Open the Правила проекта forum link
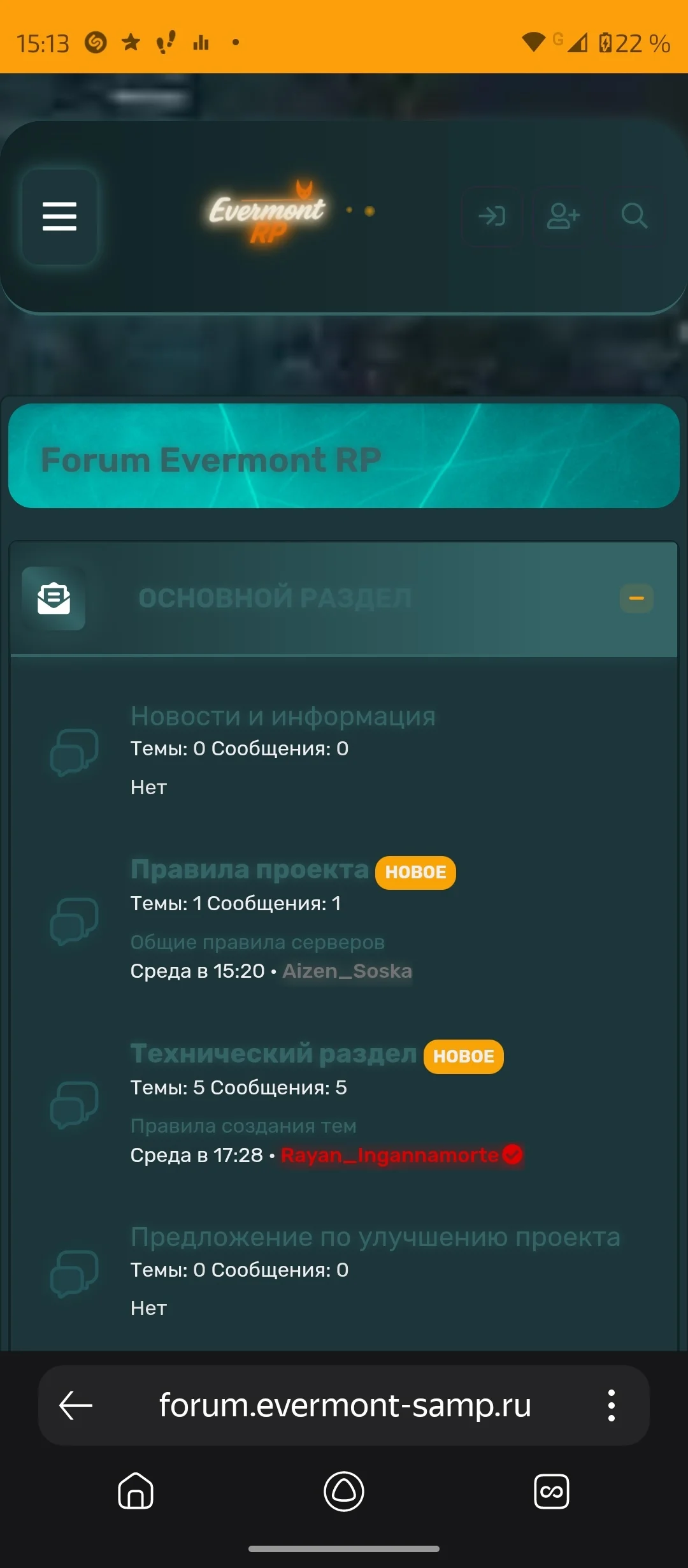 click(x=249, y=869)
